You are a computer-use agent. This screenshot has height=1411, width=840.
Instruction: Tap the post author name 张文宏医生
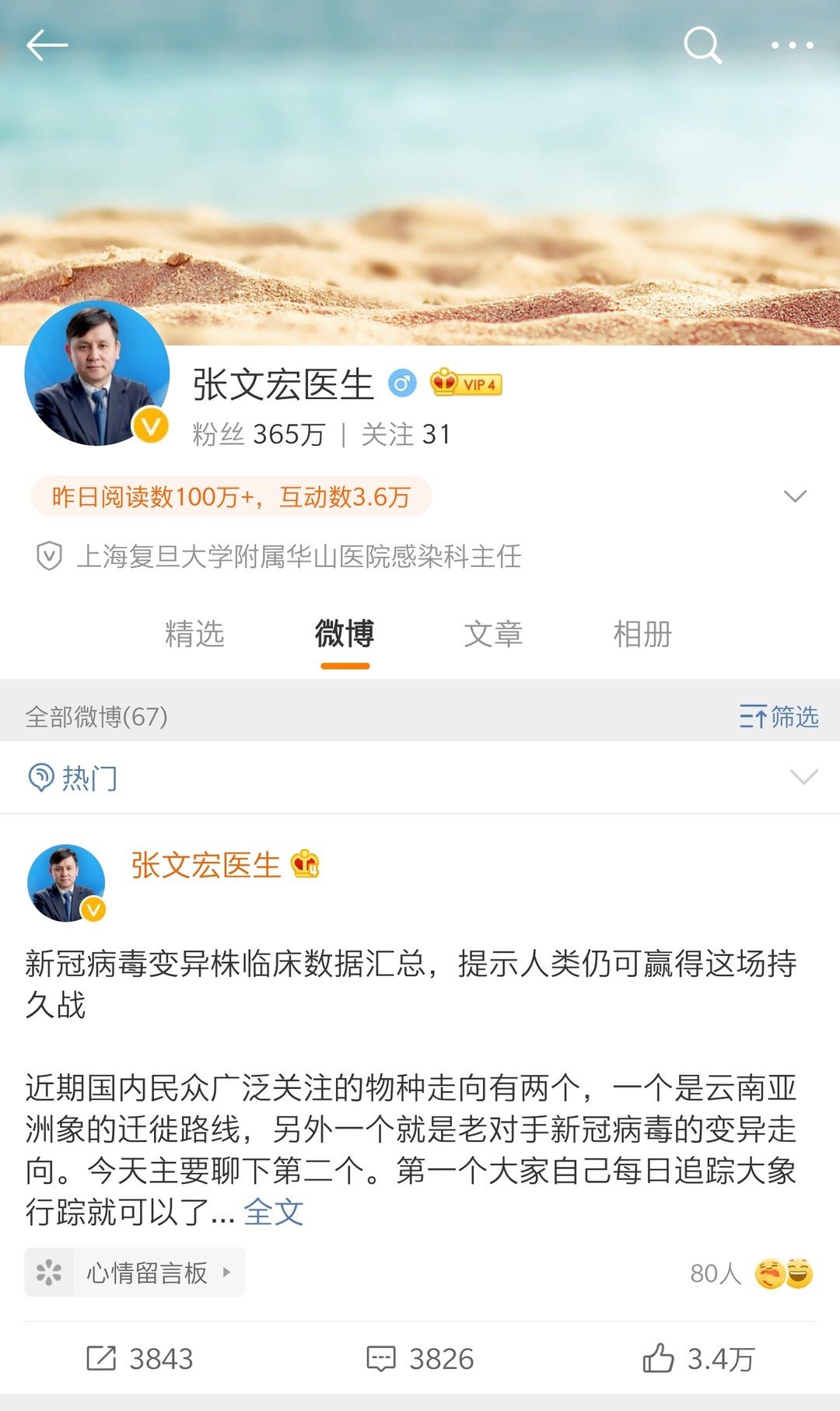[205, 865]
